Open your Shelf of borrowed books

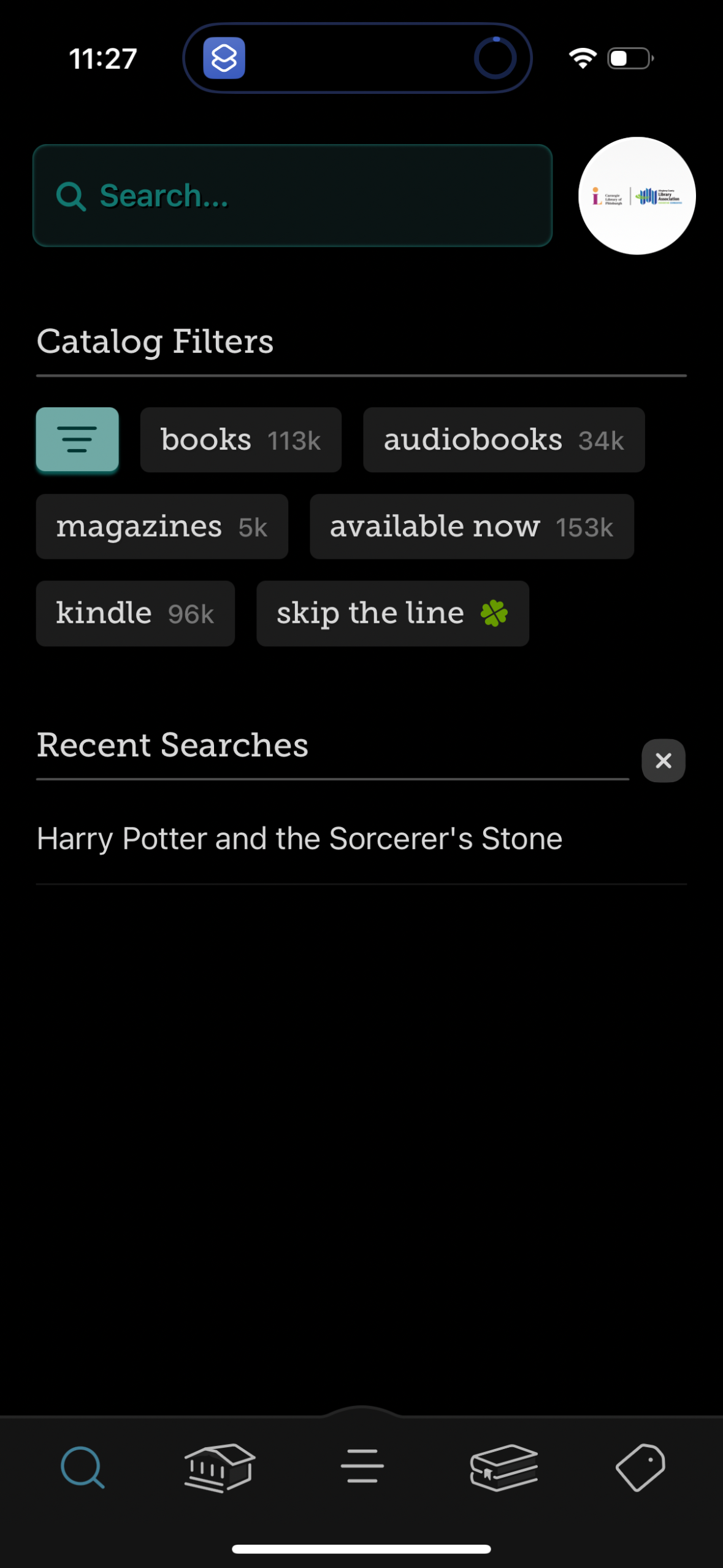504,1467
